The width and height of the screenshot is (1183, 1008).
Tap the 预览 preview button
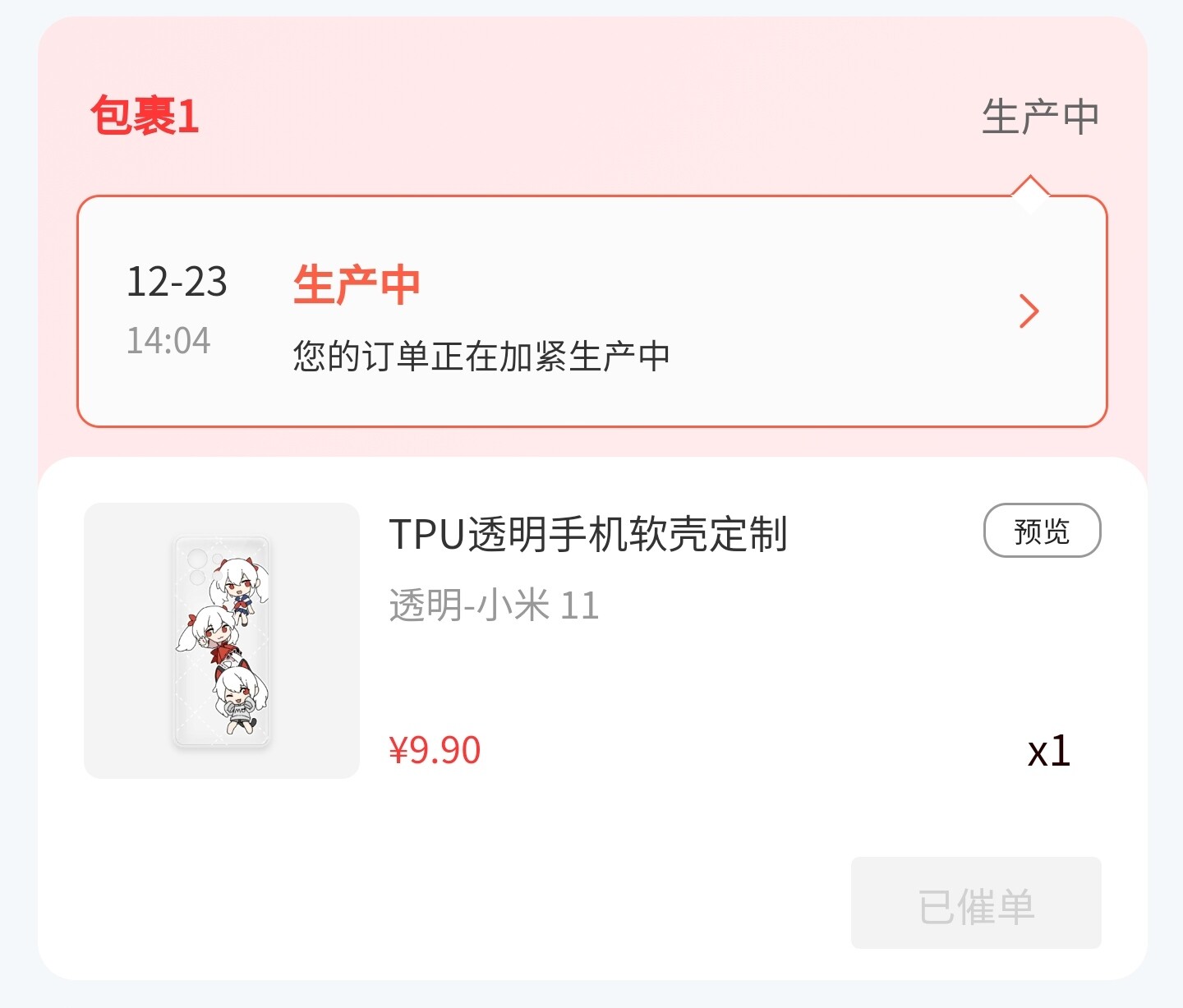pyautogui.click(x=1042, y=531)
